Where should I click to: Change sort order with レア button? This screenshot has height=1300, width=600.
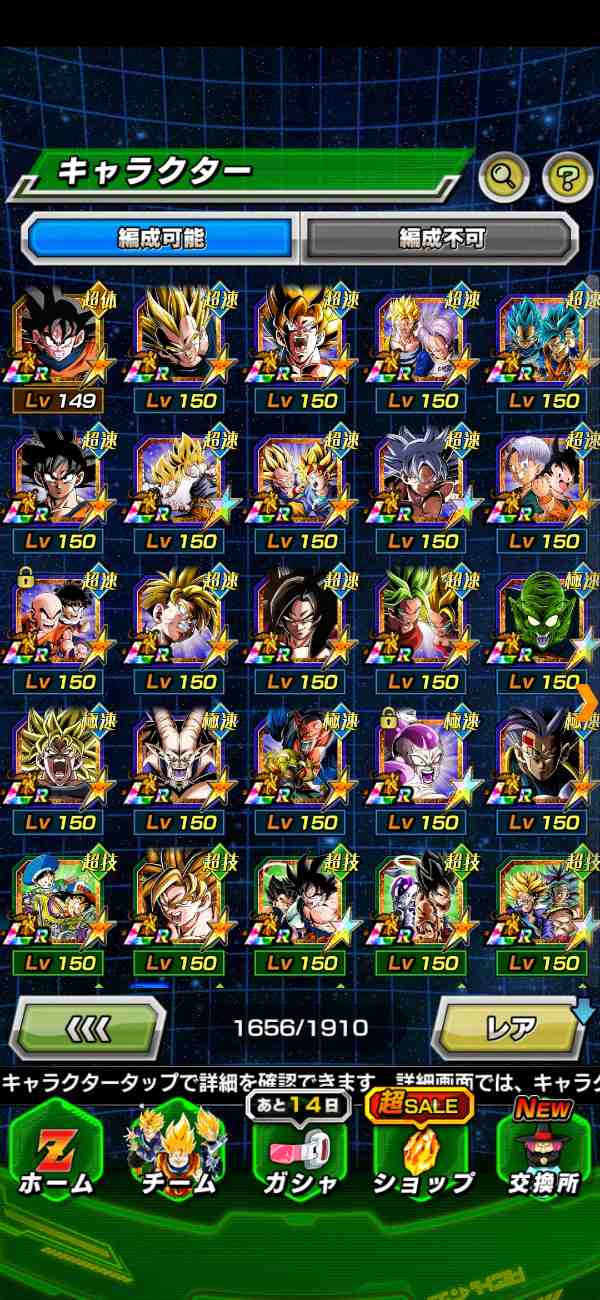coord(511,1027)
